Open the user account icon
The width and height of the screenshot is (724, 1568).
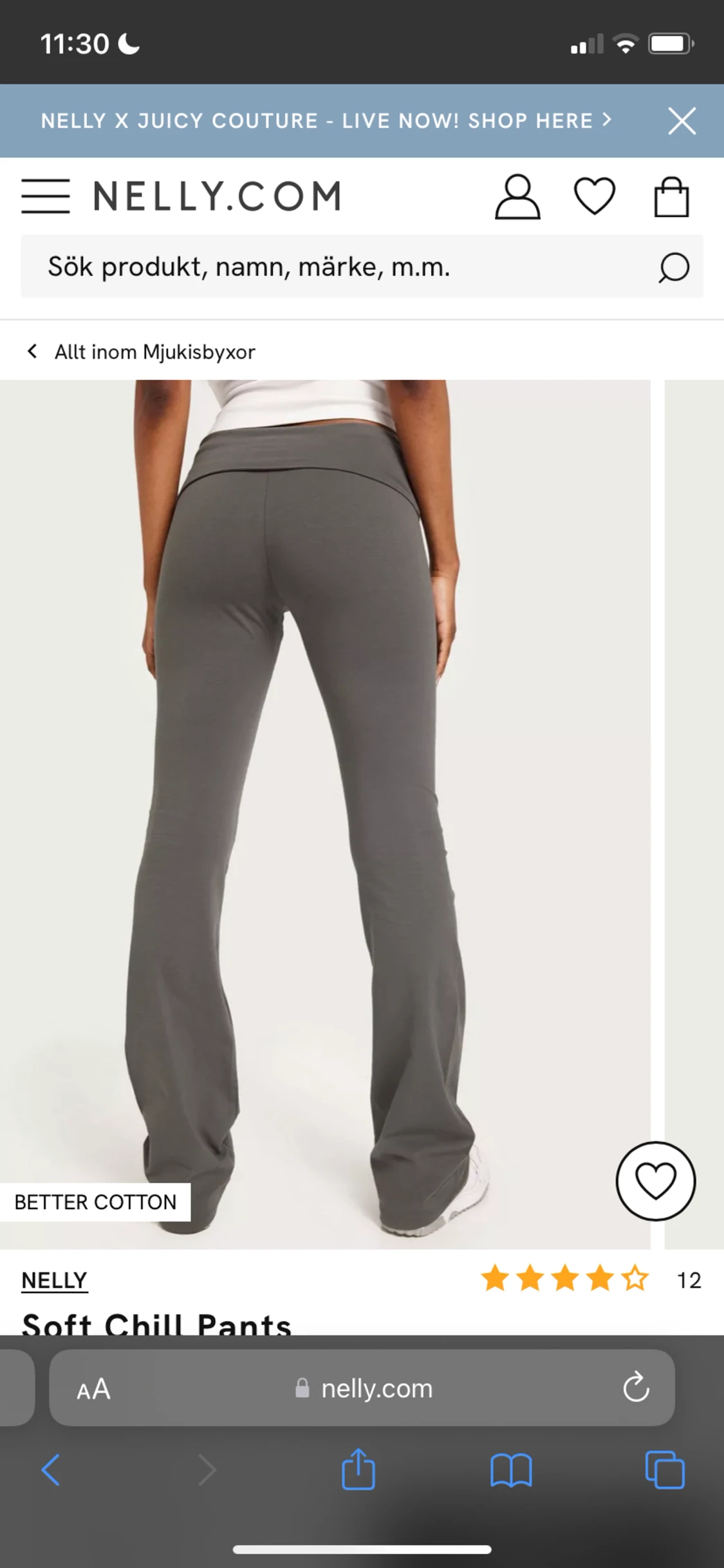(x=517, y=196)
